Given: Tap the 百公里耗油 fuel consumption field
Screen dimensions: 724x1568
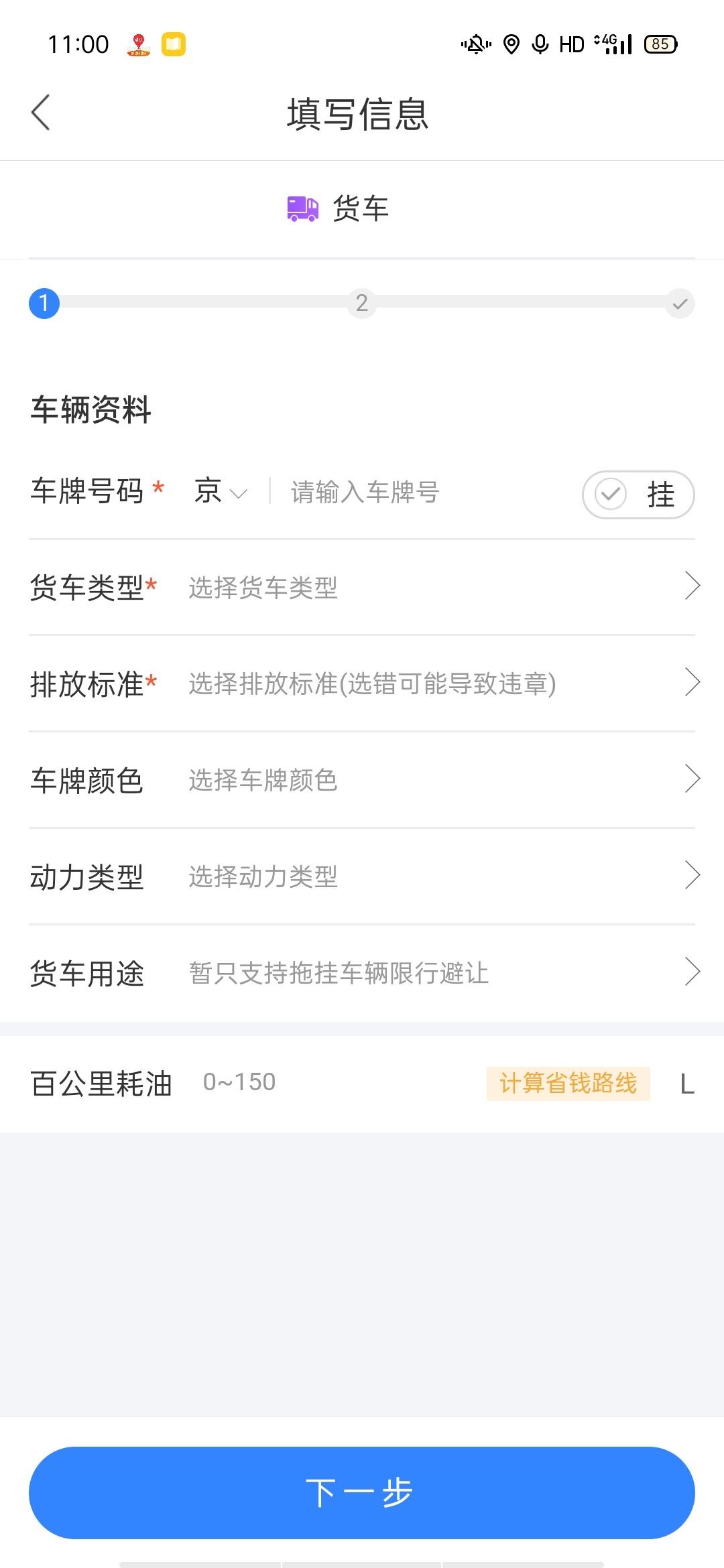Looking at the screenshot, I should tap(335, 1083).
